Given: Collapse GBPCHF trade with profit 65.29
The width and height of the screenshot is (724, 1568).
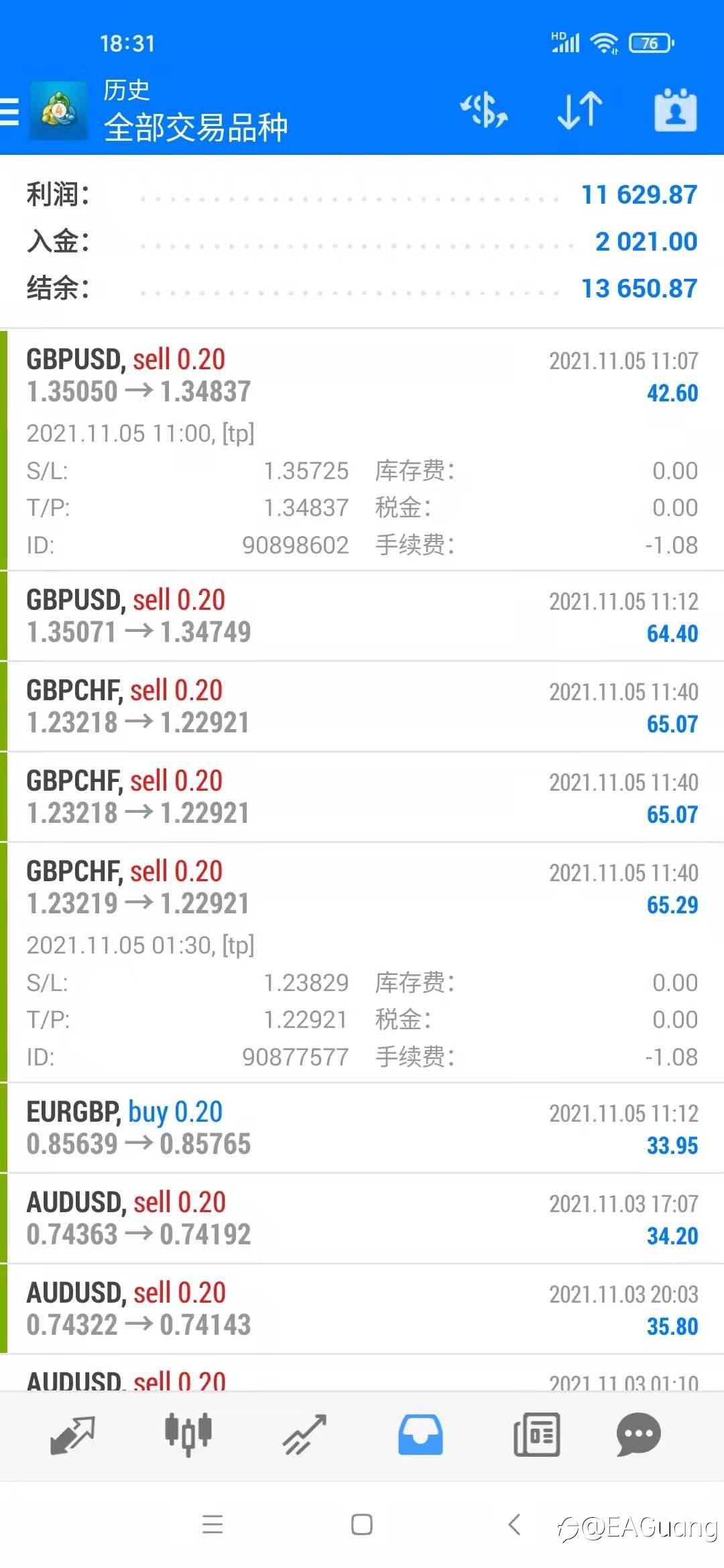Looking at the screenshot, I should pyautogui.click(x=362, y=962).
